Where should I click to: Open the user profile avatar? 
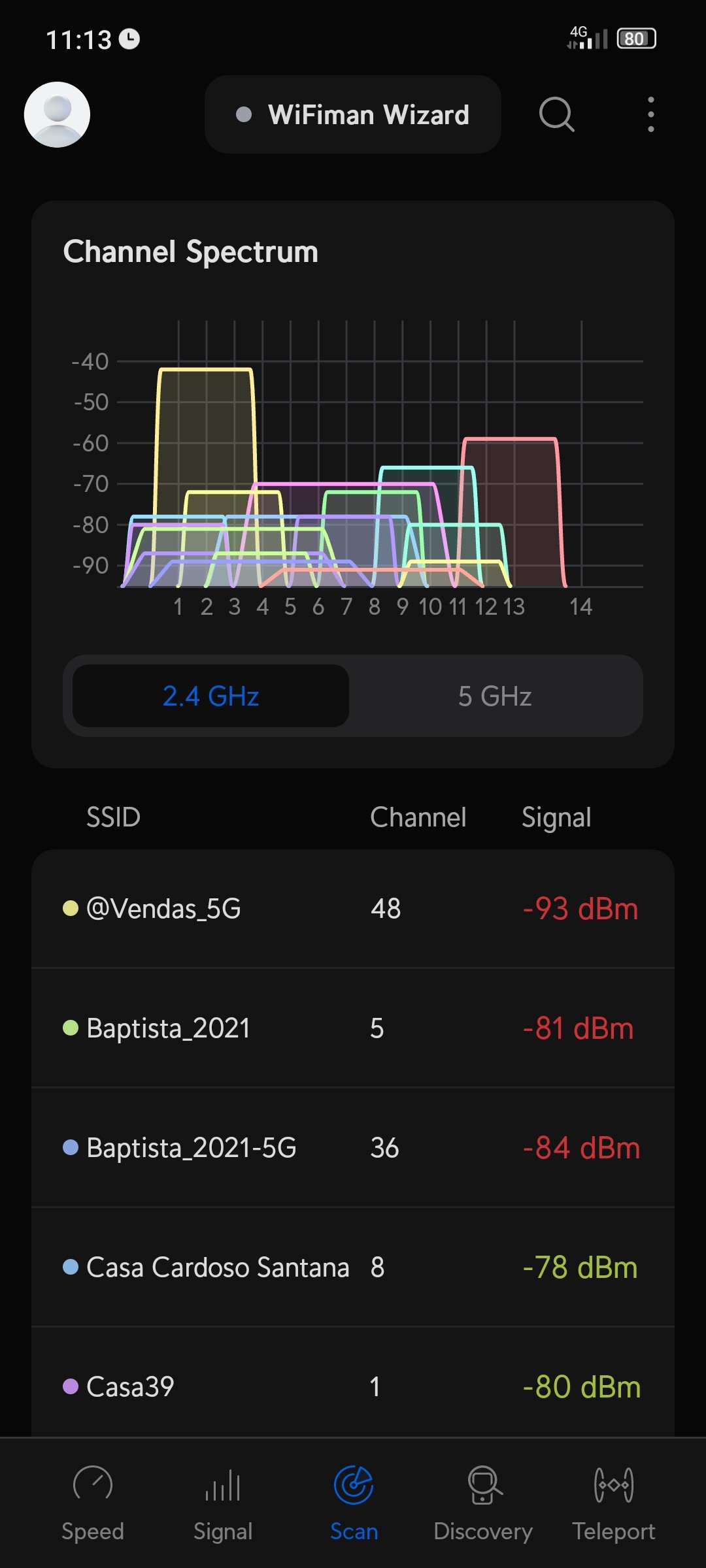(57, 114)
